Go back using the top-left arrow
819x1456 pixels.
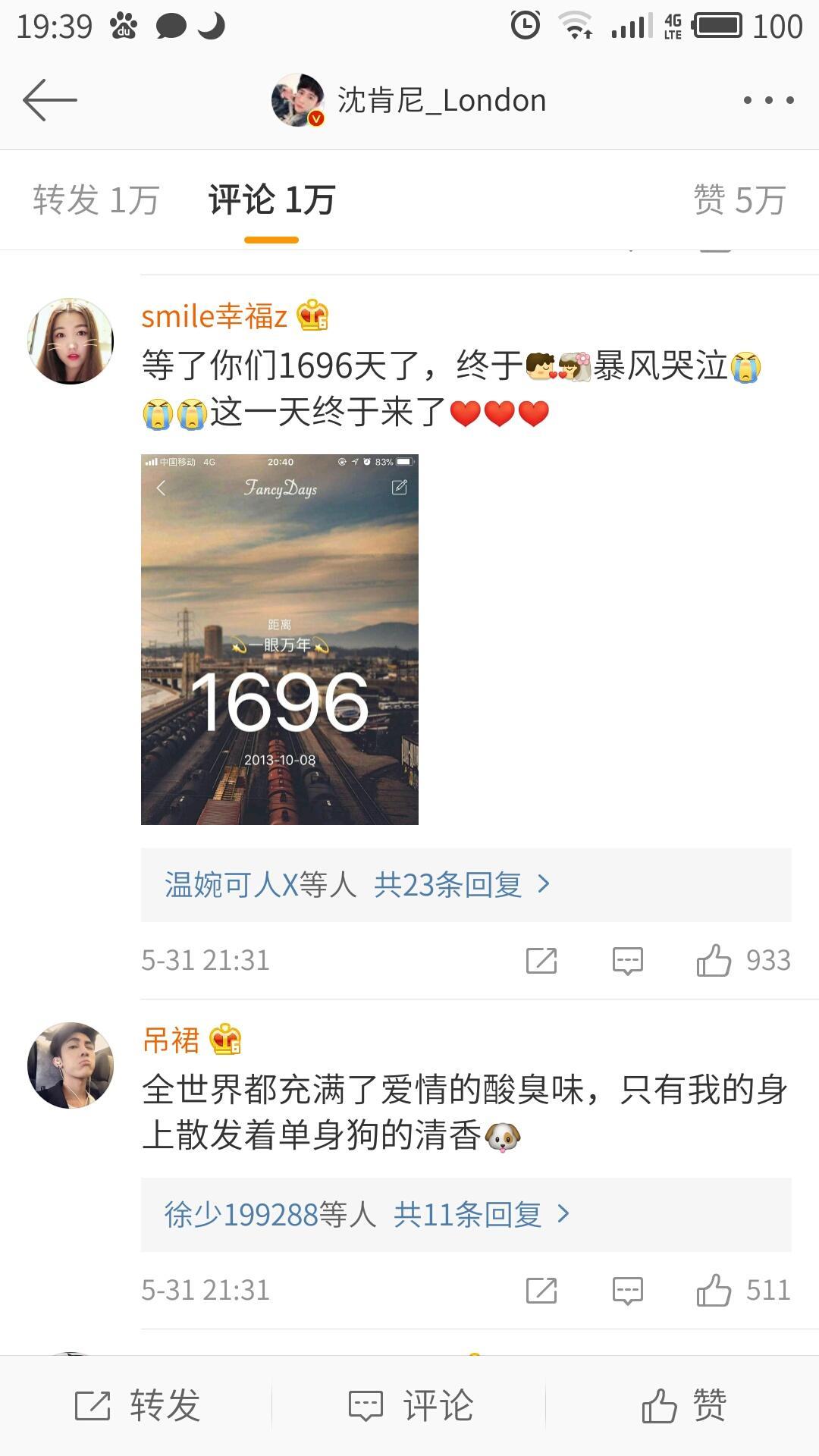pos(50,99)
